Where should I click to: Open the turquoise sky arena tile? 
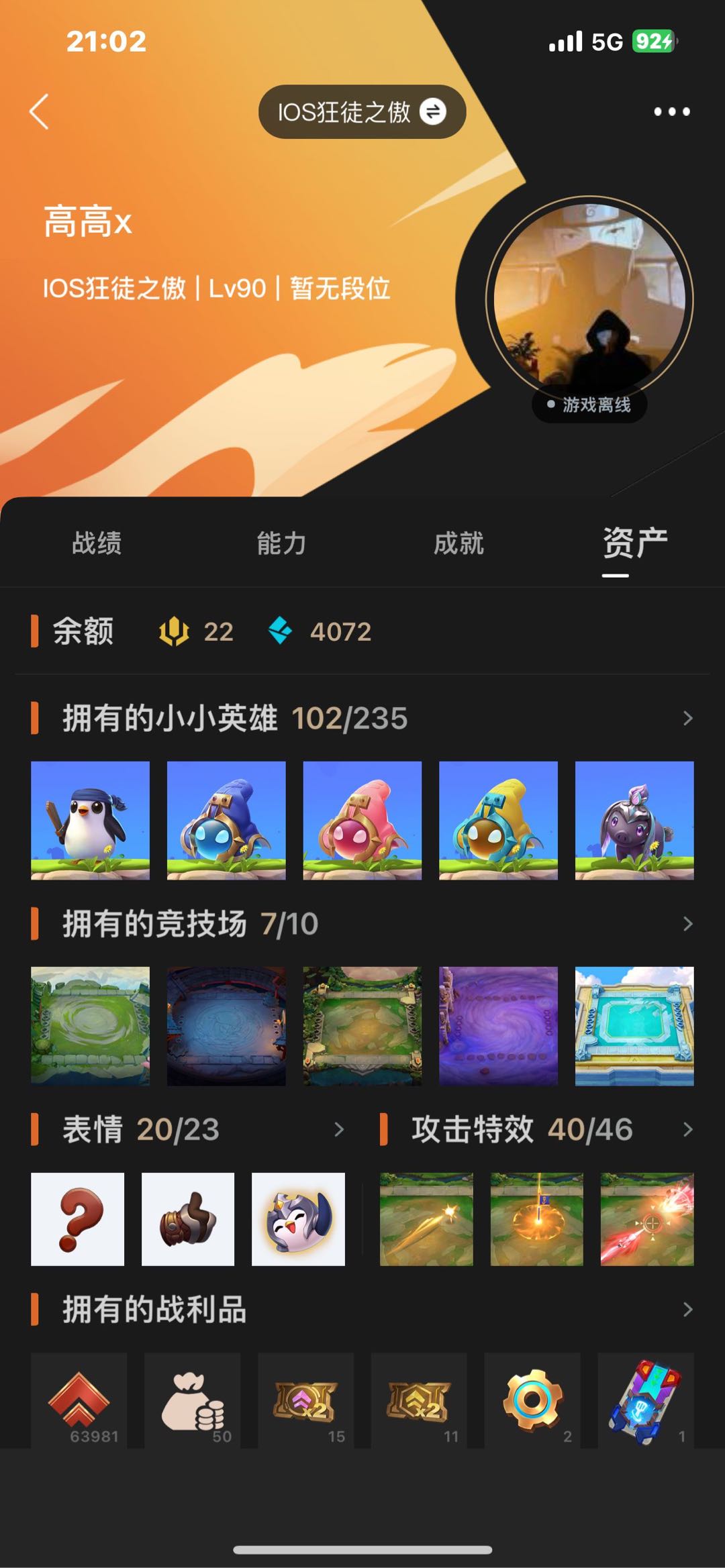634,1026
